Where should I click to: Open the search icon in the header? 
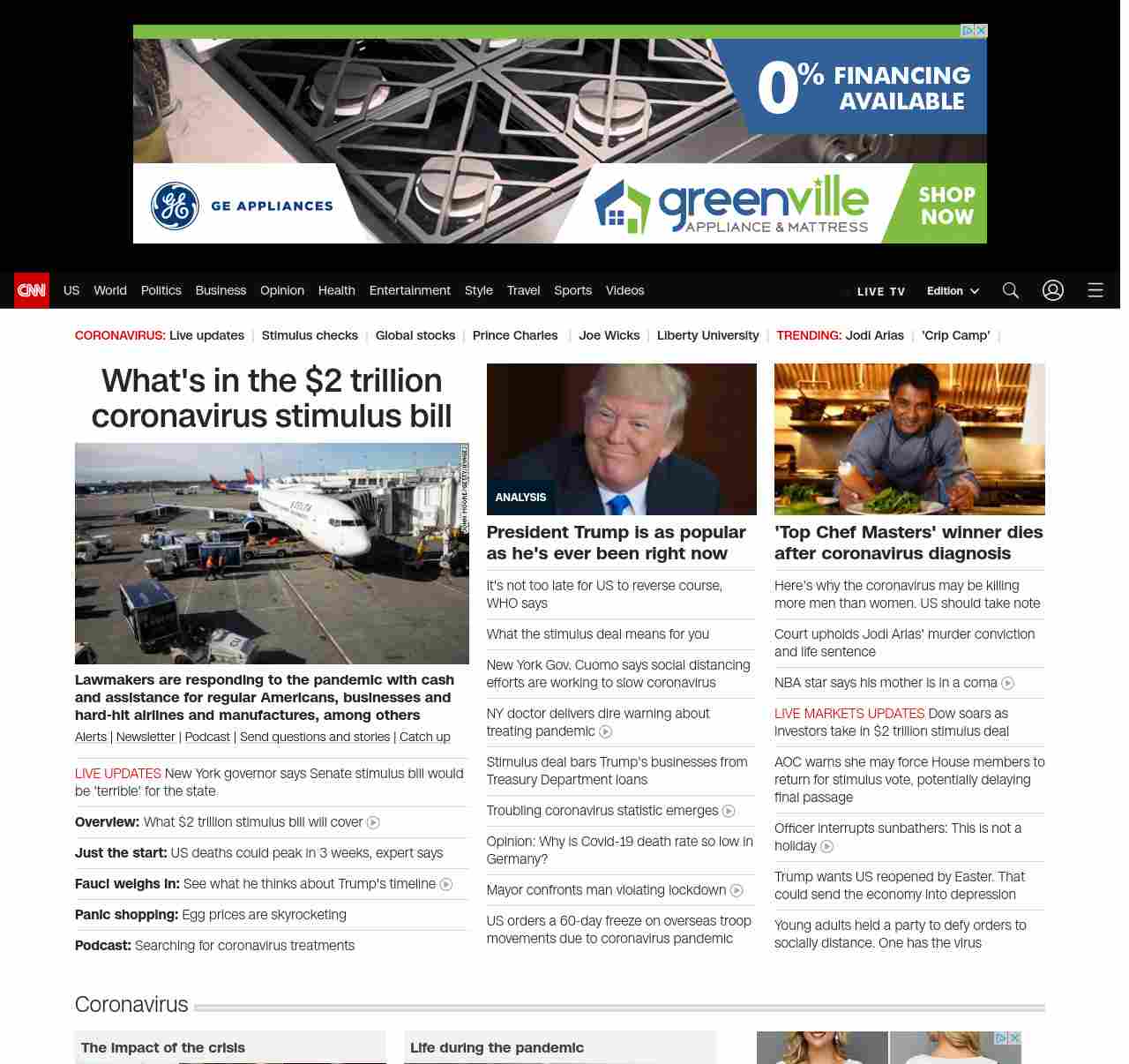1011,290
